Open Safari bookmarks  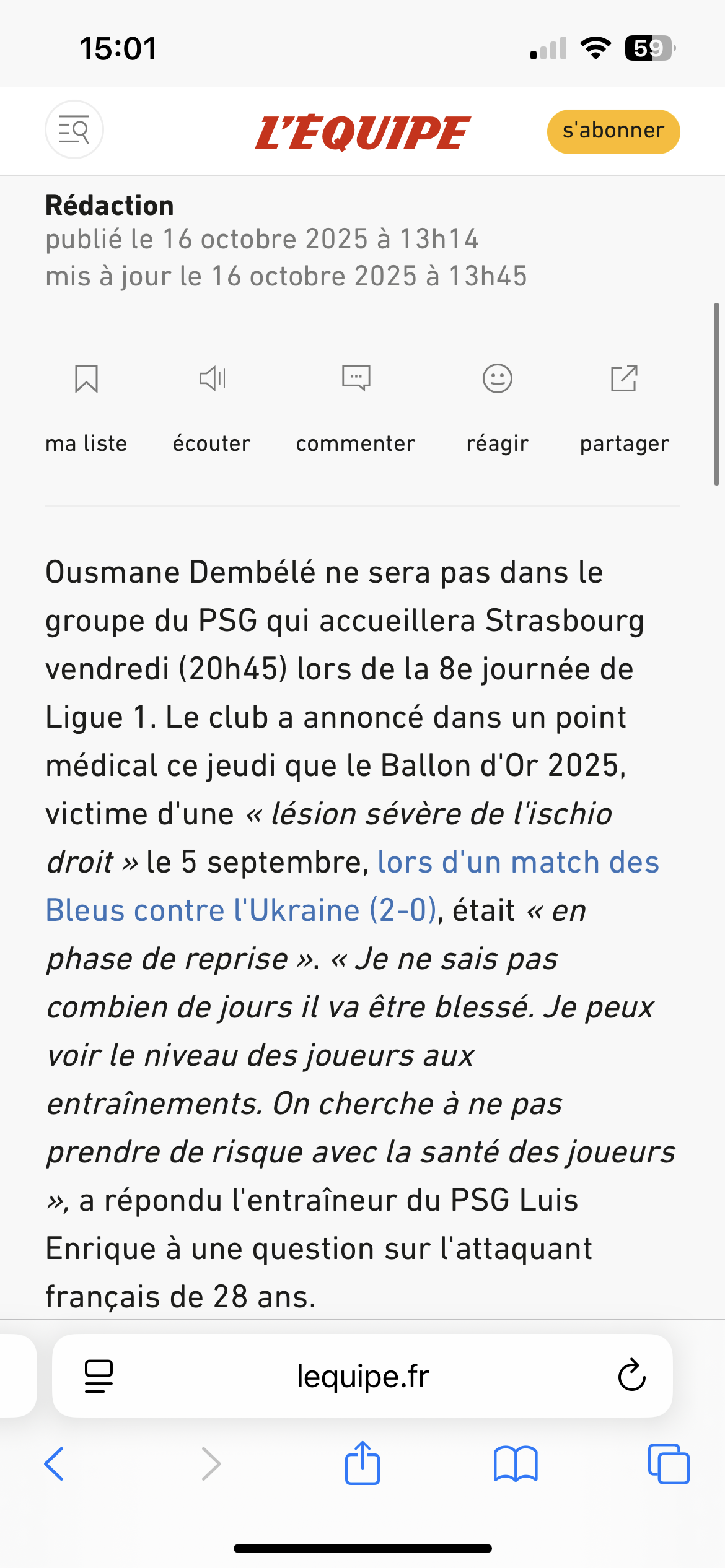(516, 1464)
